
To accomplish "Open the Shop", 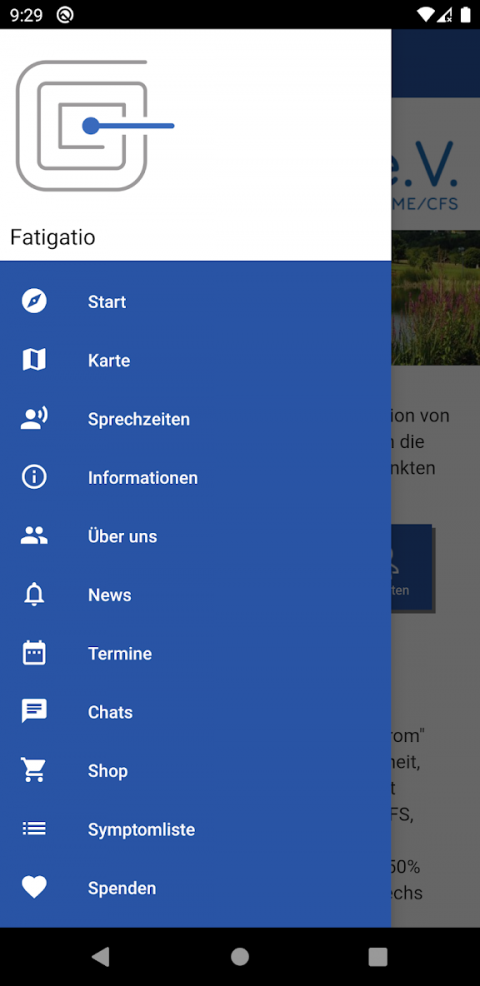I will 195,771.
